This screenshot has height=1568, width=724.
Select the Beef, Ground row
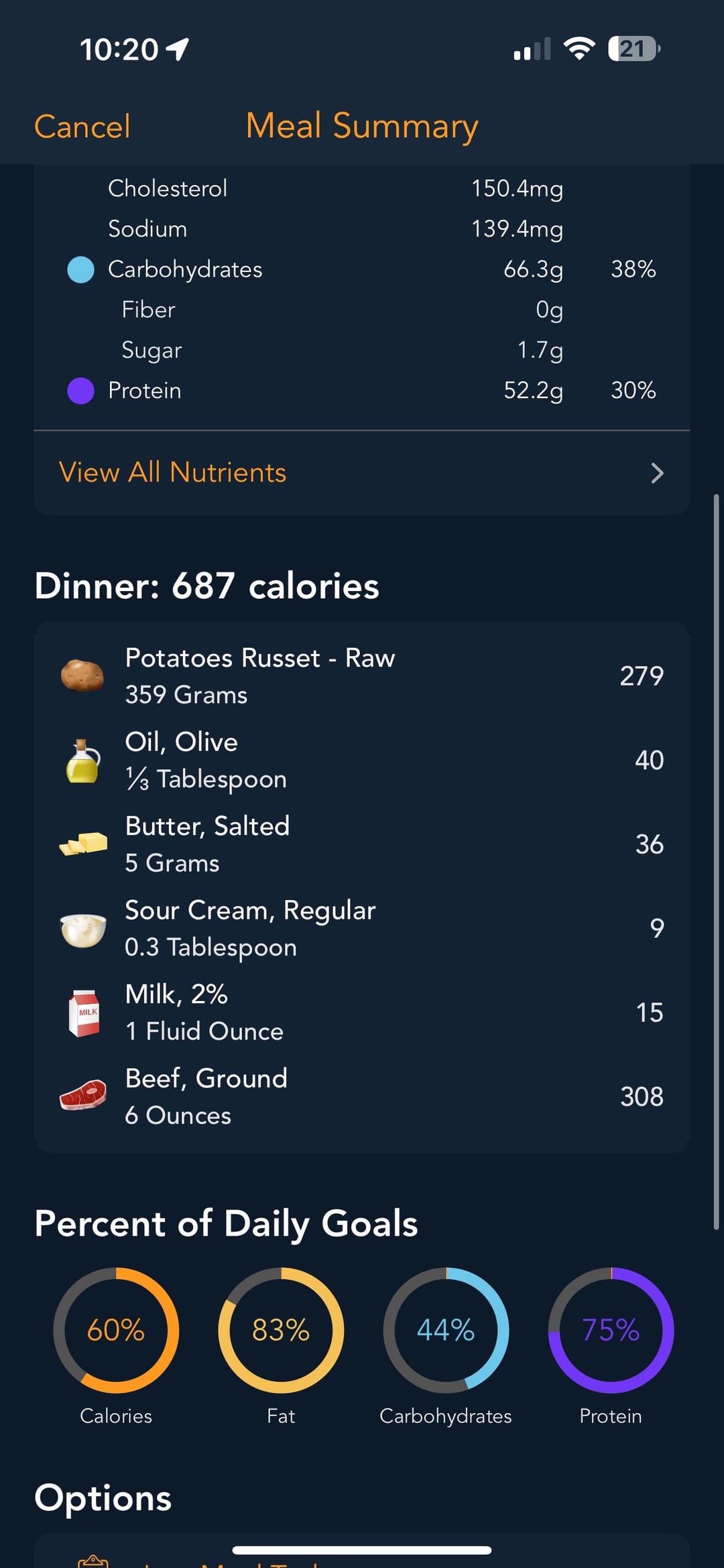pos(362,1096)
